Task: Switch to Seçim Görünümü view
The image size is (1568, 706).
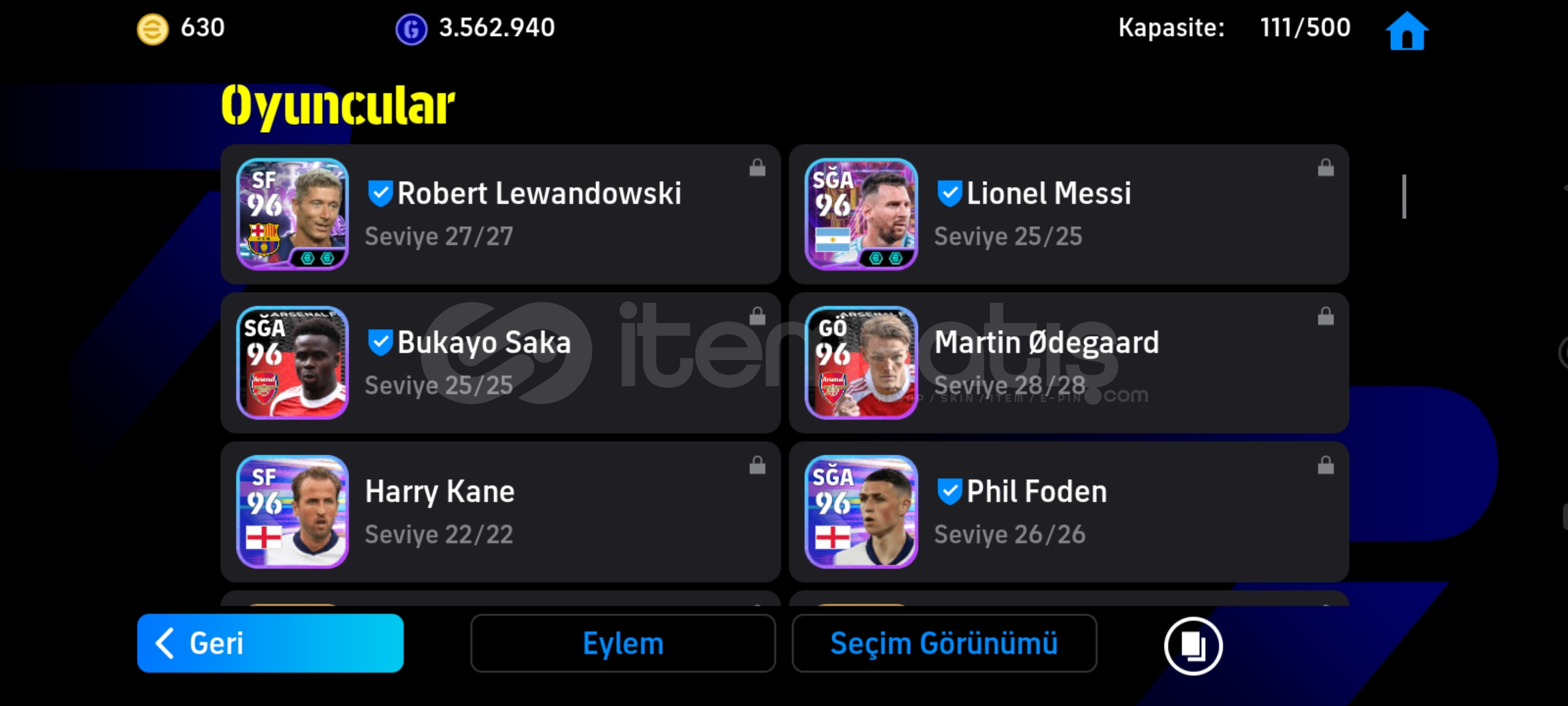Action: point(943,643)
